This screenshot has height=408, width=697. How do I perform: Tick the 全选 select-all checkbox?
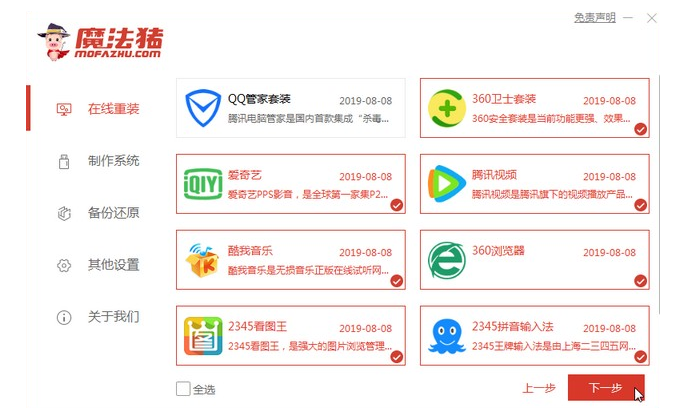(x=183, y=389)
